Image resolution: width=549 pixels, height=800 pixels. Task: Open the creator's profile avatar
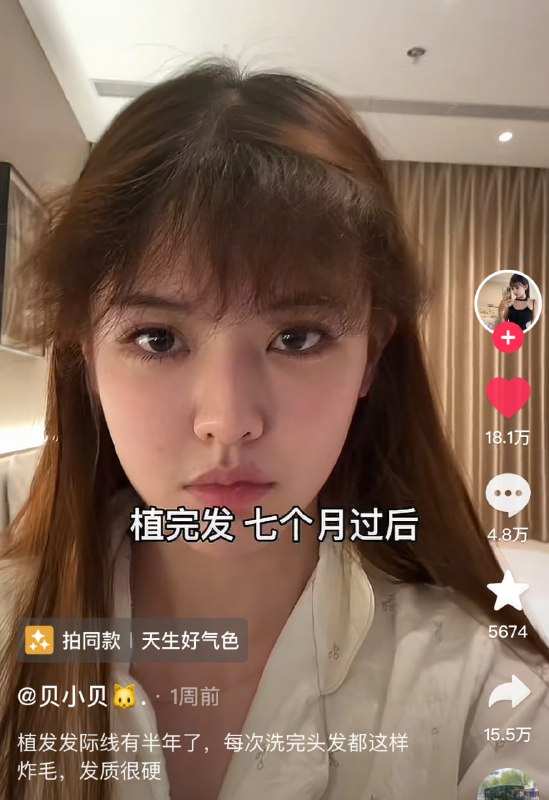(x=507, y=303)
